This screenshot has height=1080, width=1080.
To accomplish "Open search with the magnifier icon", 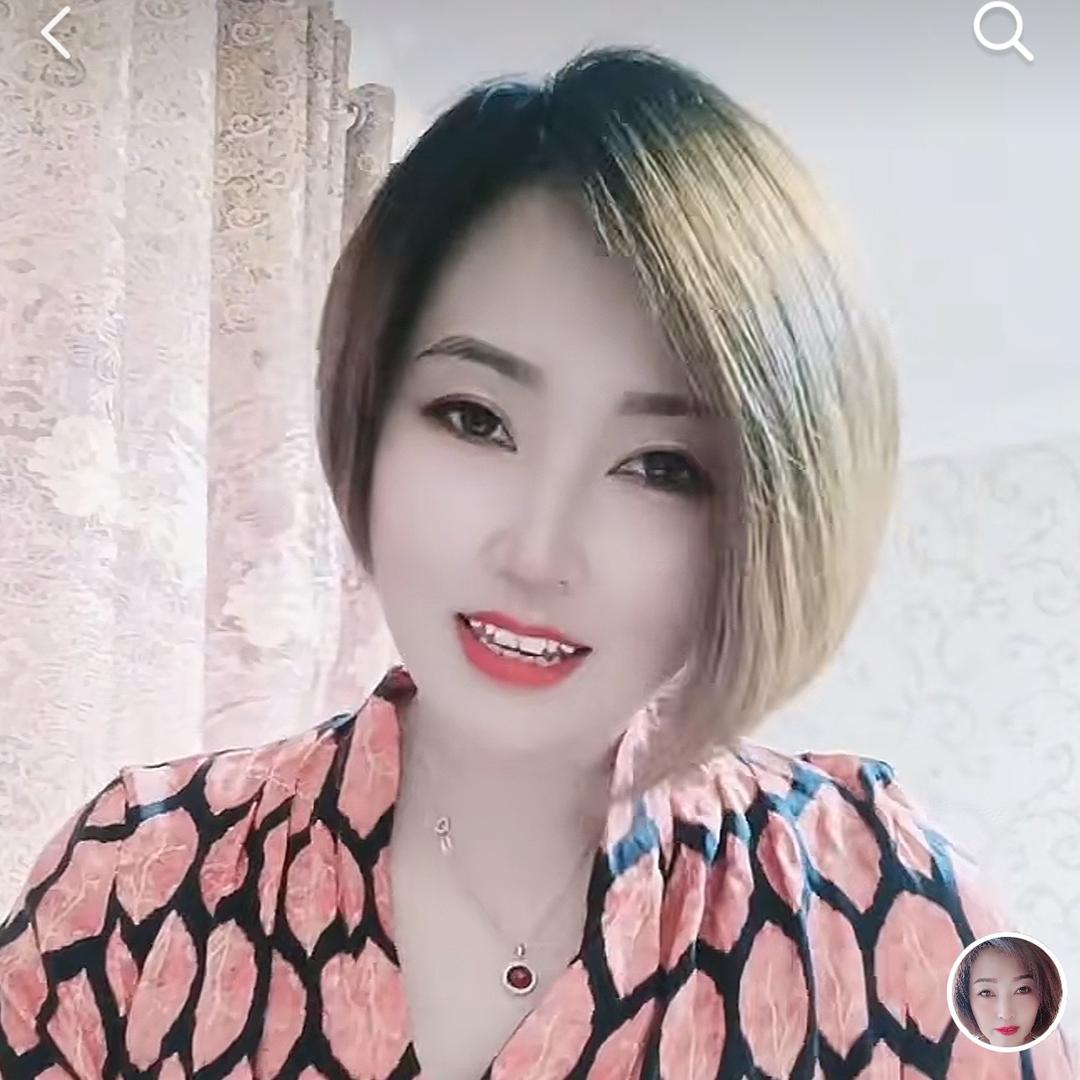I will point(1002,32).
